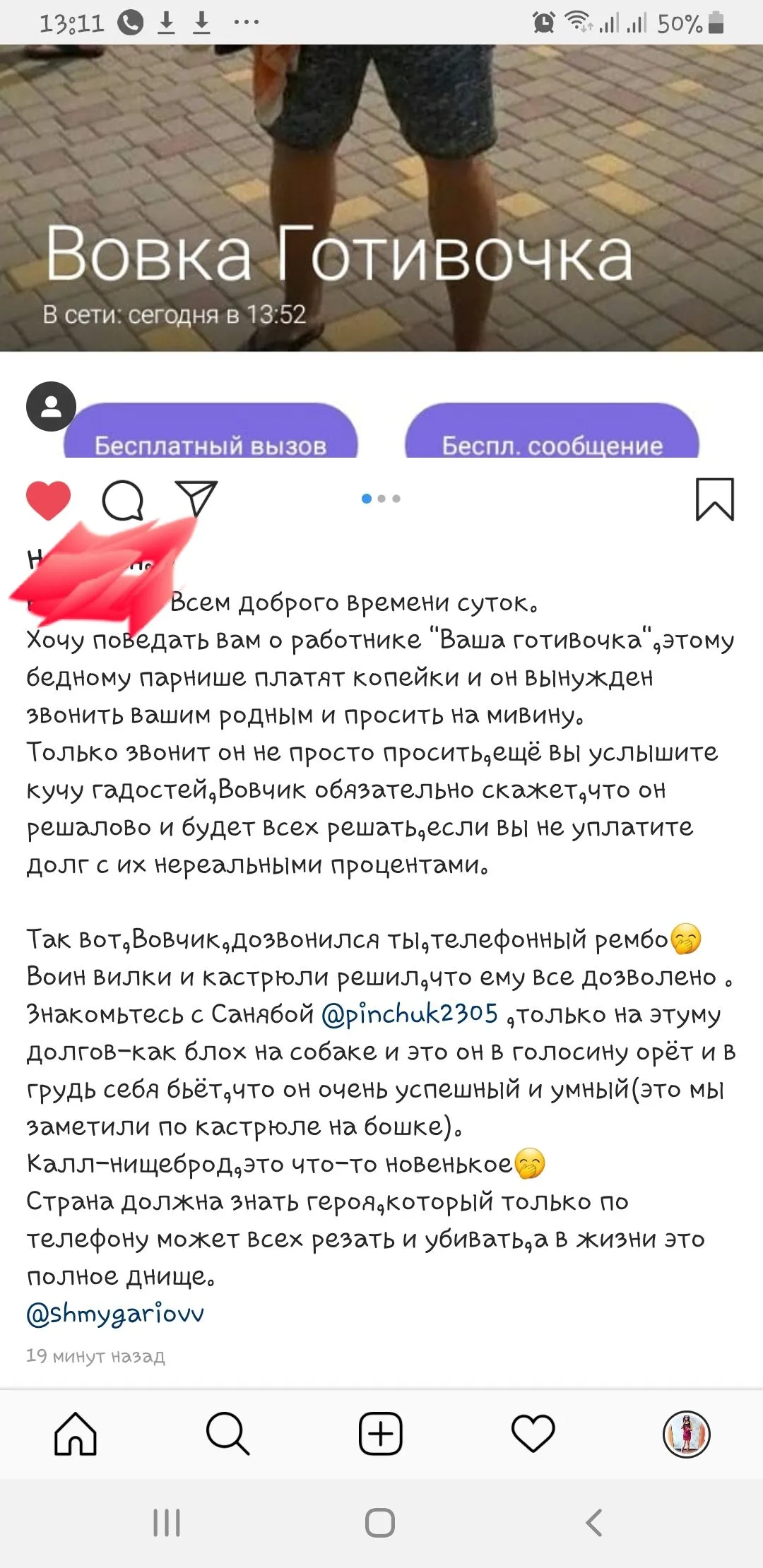Viewport: 763px width, 1568px height.
Task: Open comments on this post
Action: (x=123, y=501)
